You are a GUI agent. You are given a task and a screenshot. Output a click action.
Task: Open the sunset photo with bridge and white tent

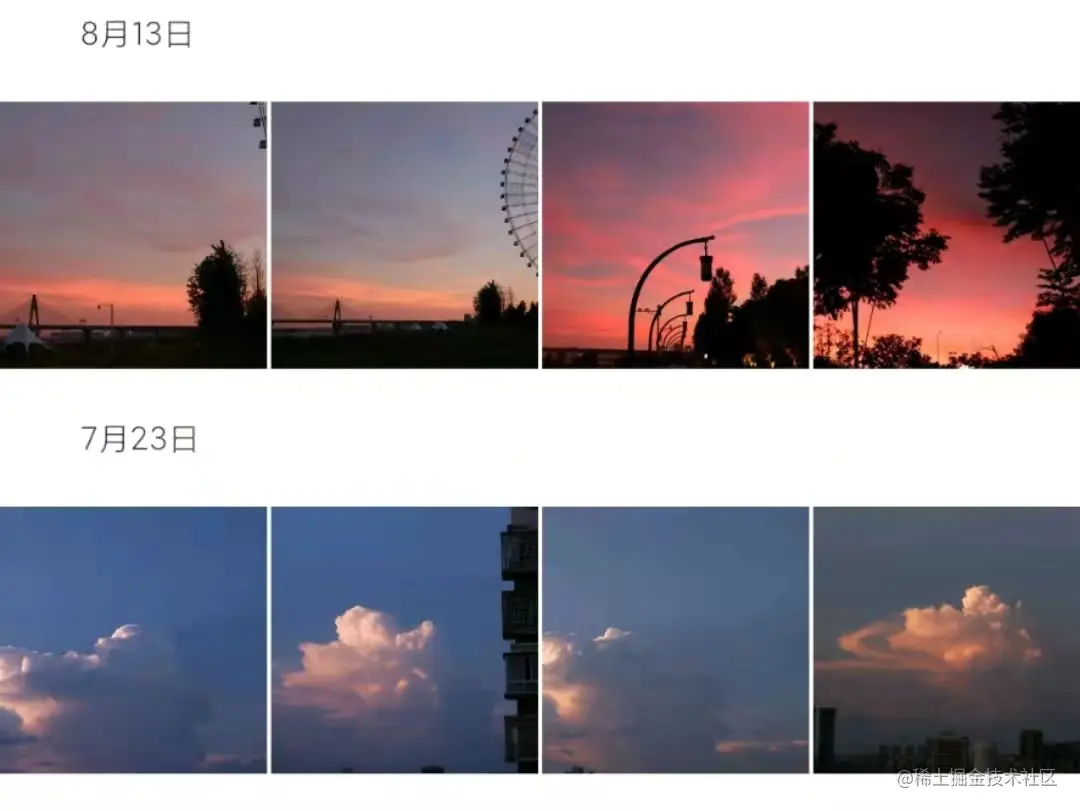click(133, 235)
